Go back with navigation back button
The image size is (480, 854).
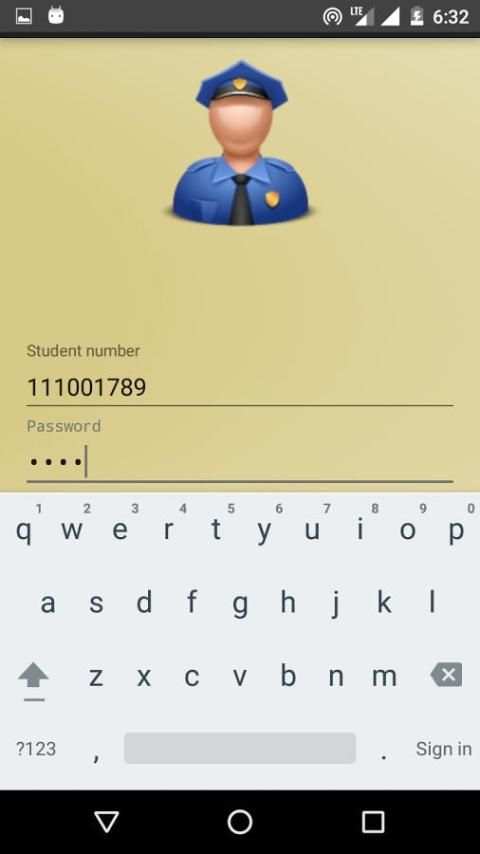pyautogui.click(x=106, y=821)
